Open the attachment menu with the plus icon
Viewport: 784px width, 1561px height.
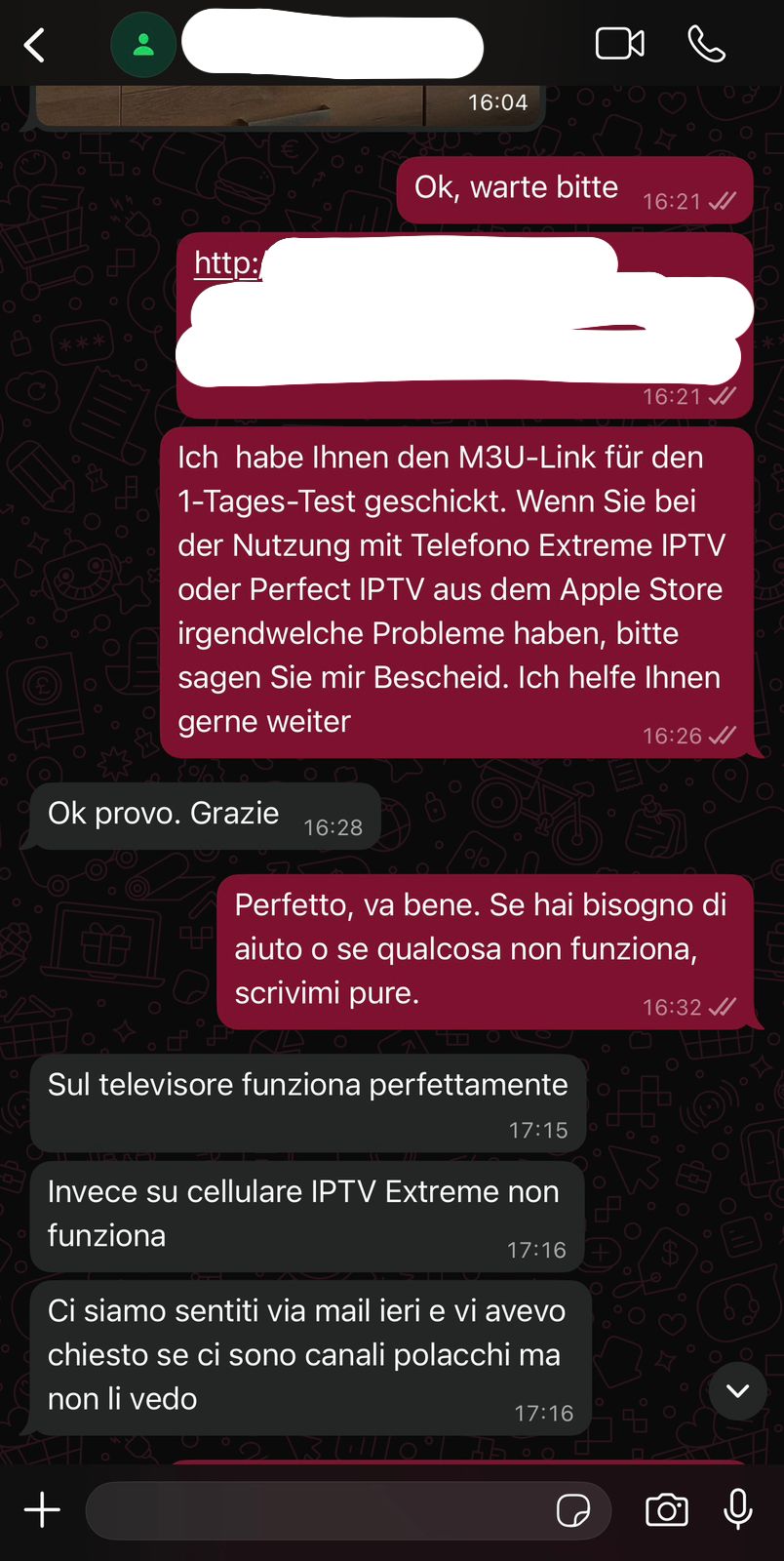[41, 1508]
